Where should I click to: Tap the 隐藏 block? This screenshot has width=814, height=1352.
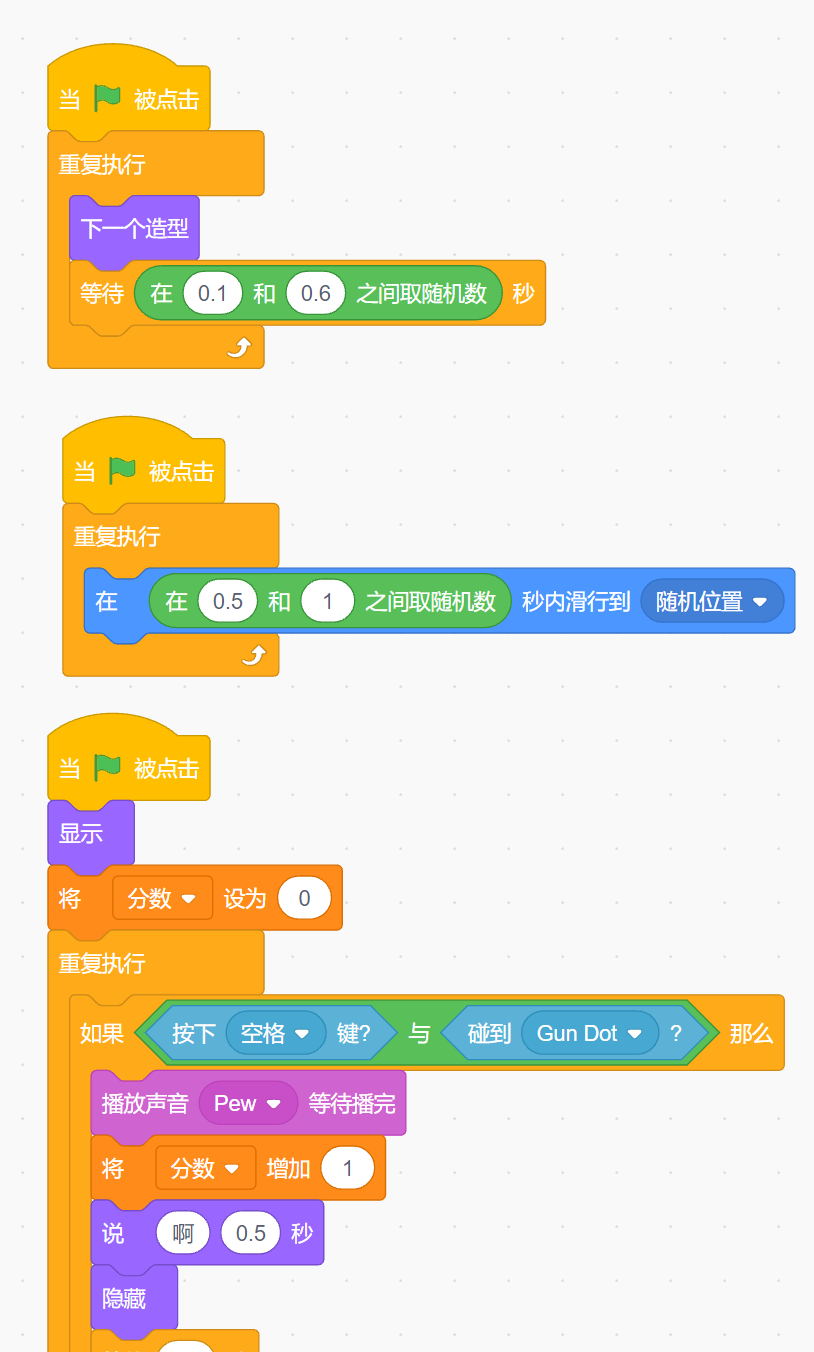click(x=124, y=1299)
